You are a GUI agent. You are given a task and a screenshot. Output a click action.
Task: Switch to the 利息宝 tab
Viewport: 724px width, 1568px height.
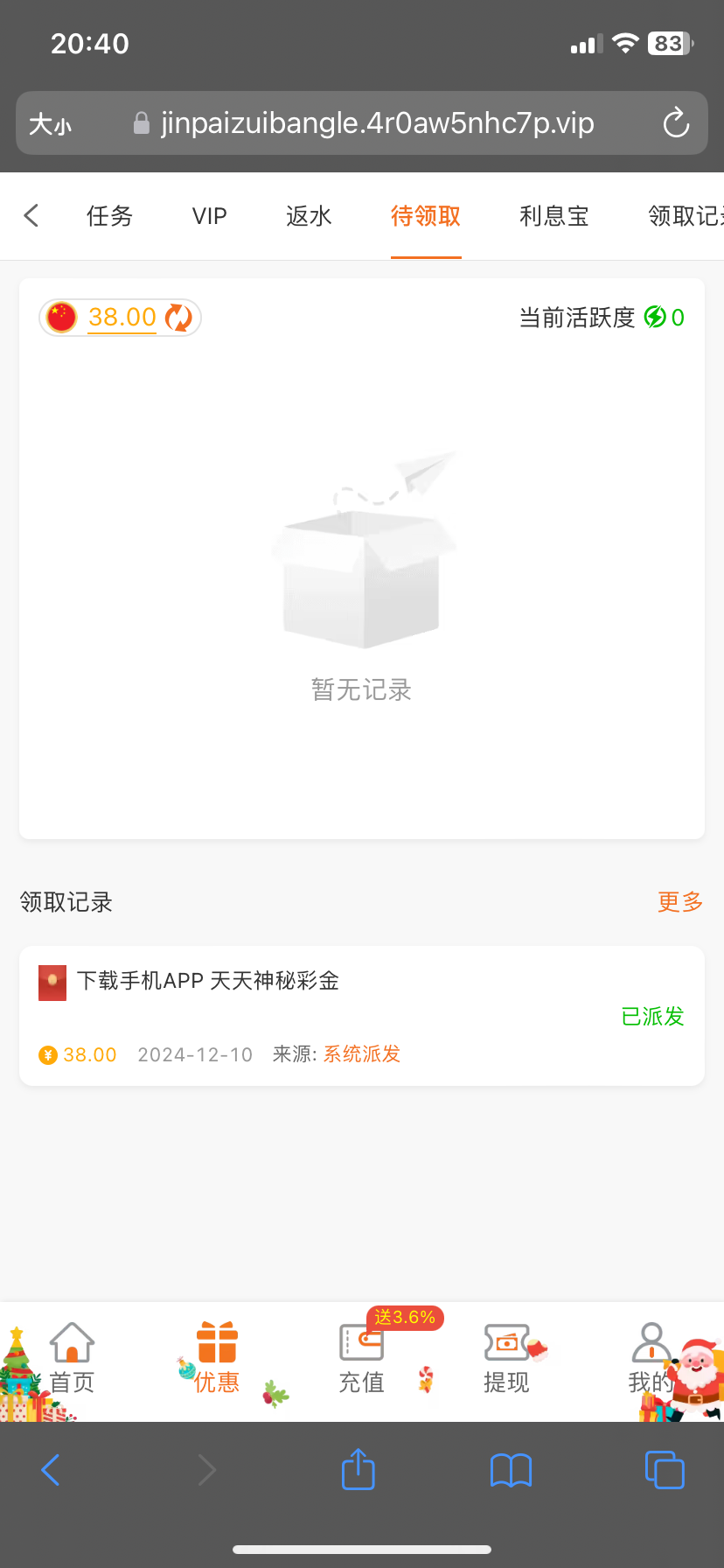tap(554, 216)
